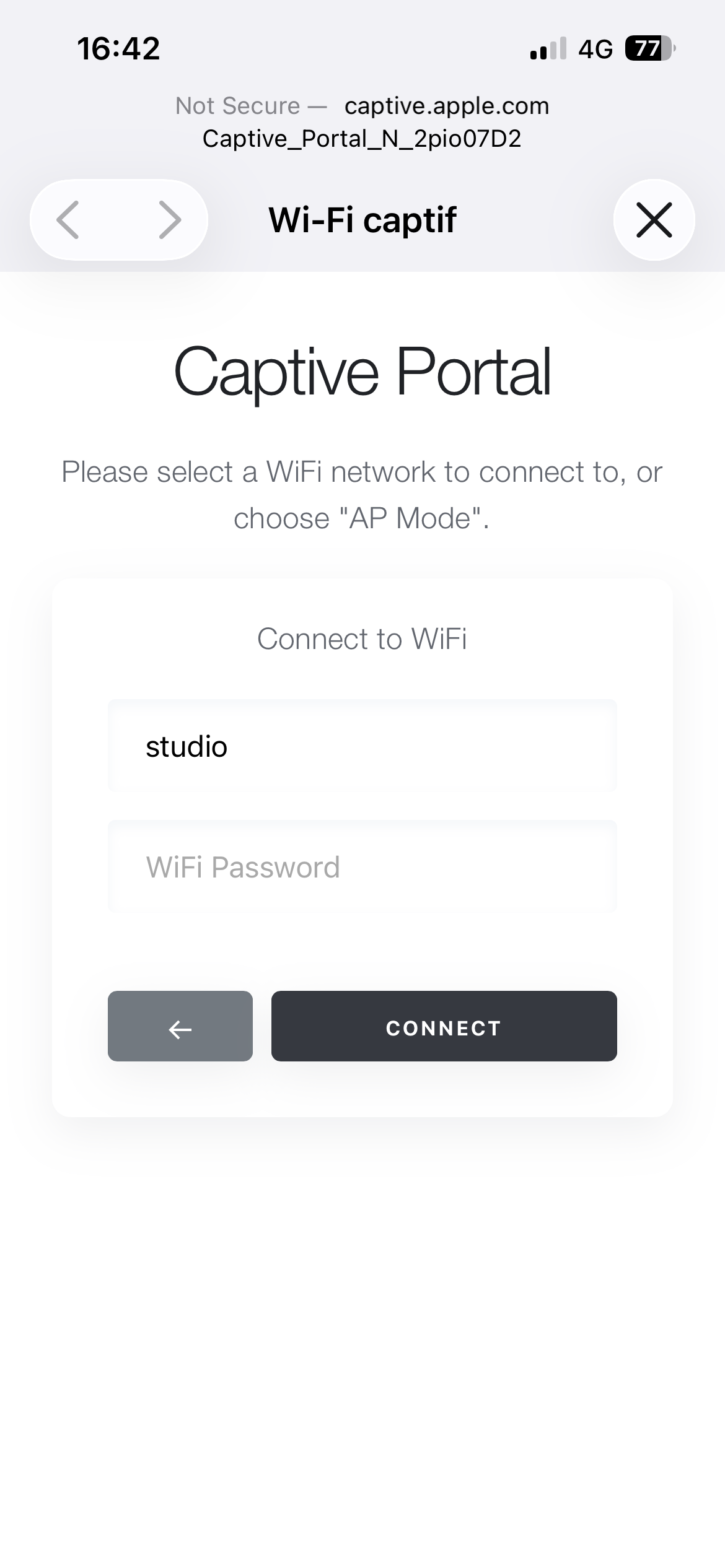The width and height of the screenshot is (725, 1568).
Task: Go forward in the browser toolbar
Action: pyautogui.click(x=169, y=220)
